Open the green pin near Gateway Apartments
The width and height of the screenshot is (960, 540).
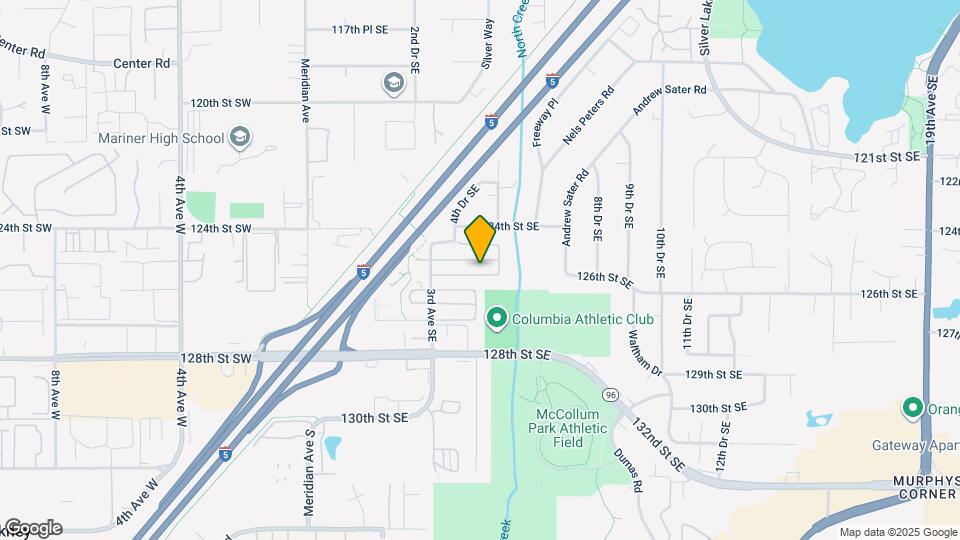pos(913,408)
